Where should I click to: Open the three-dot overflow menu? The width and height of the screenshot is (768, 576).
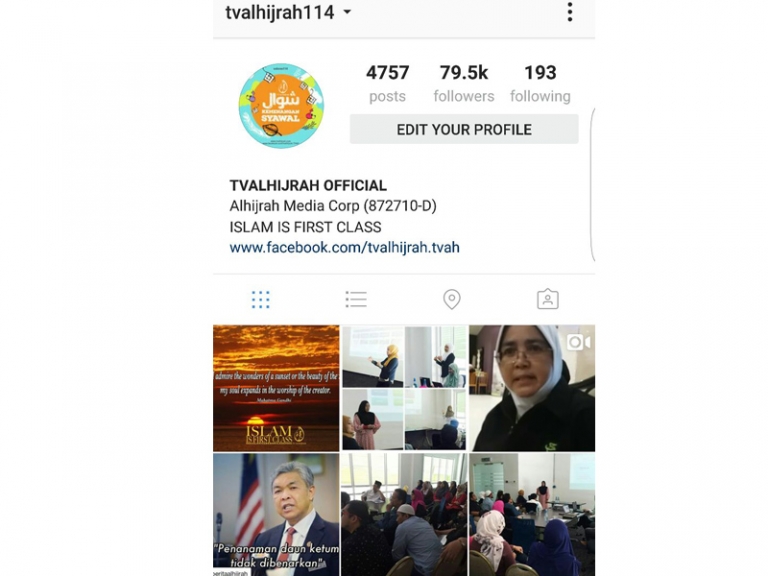(569, 13)
